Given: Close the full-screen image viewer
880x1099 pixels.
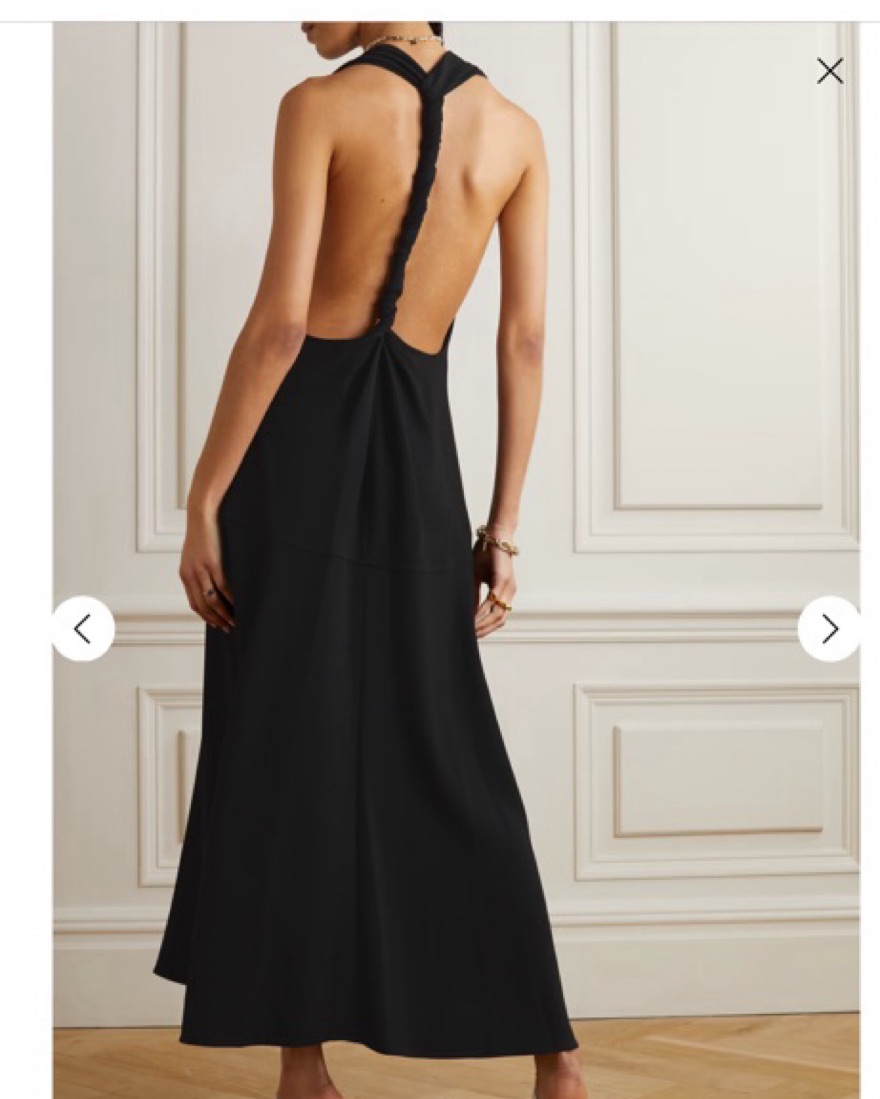Looking at the screenshot, I should click(x=829, y=71).
